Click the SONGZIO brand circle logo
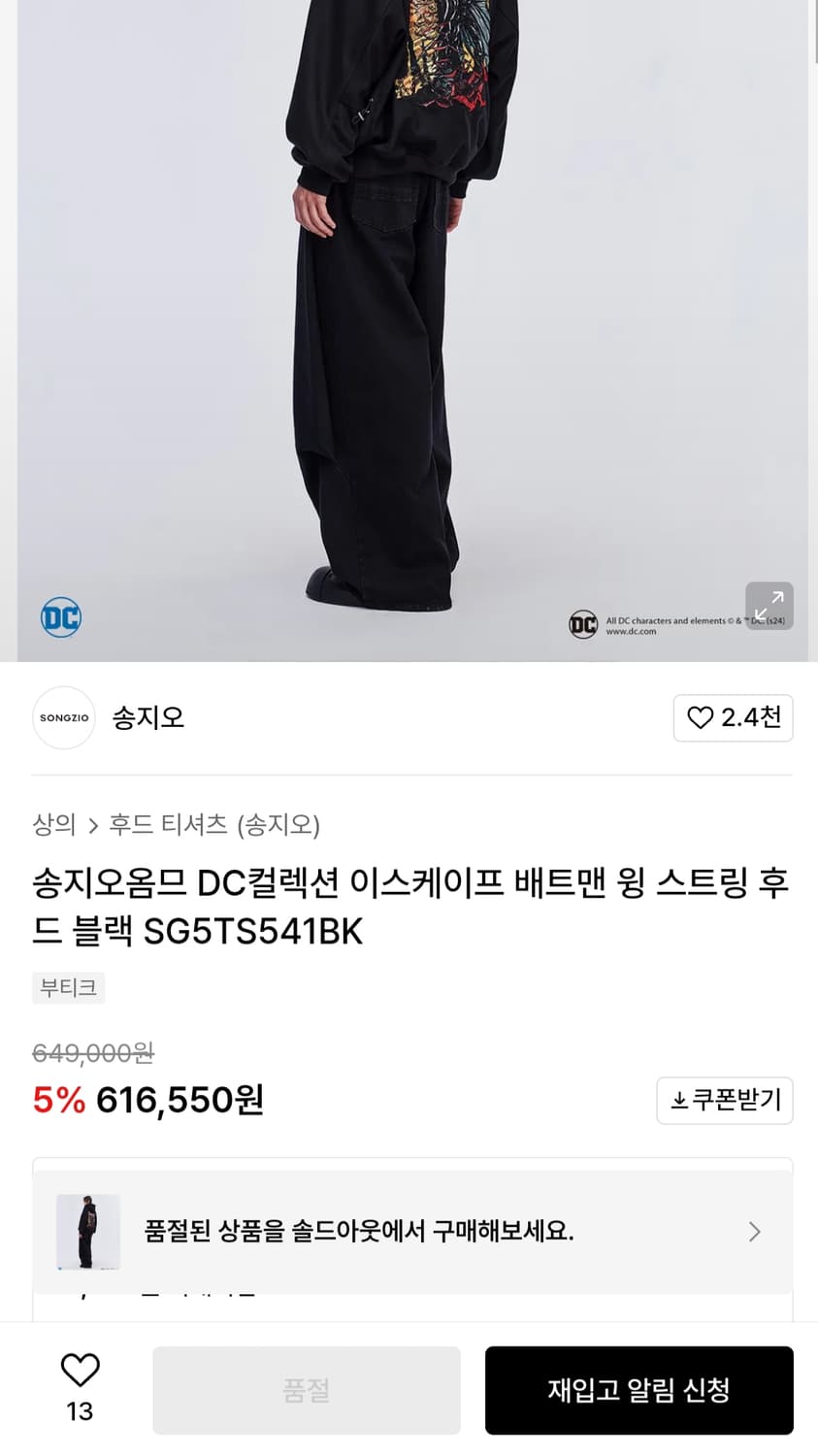The width and height of the screenshot is (818, 1456). tap(64, 717)
